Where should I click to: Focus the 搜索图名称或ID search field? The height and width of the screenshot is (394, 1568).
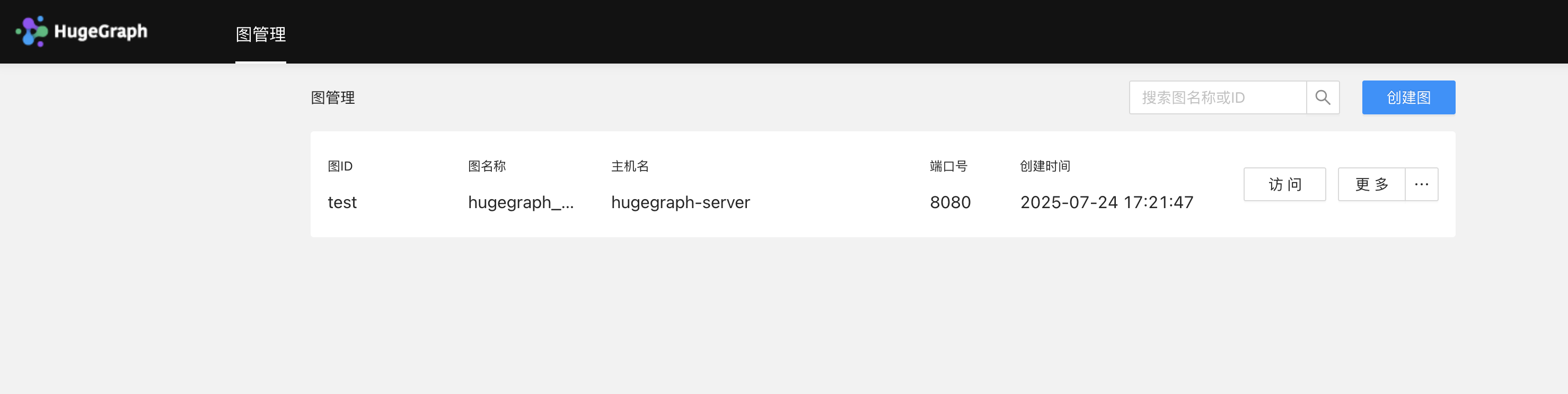tap(1218, 97)
